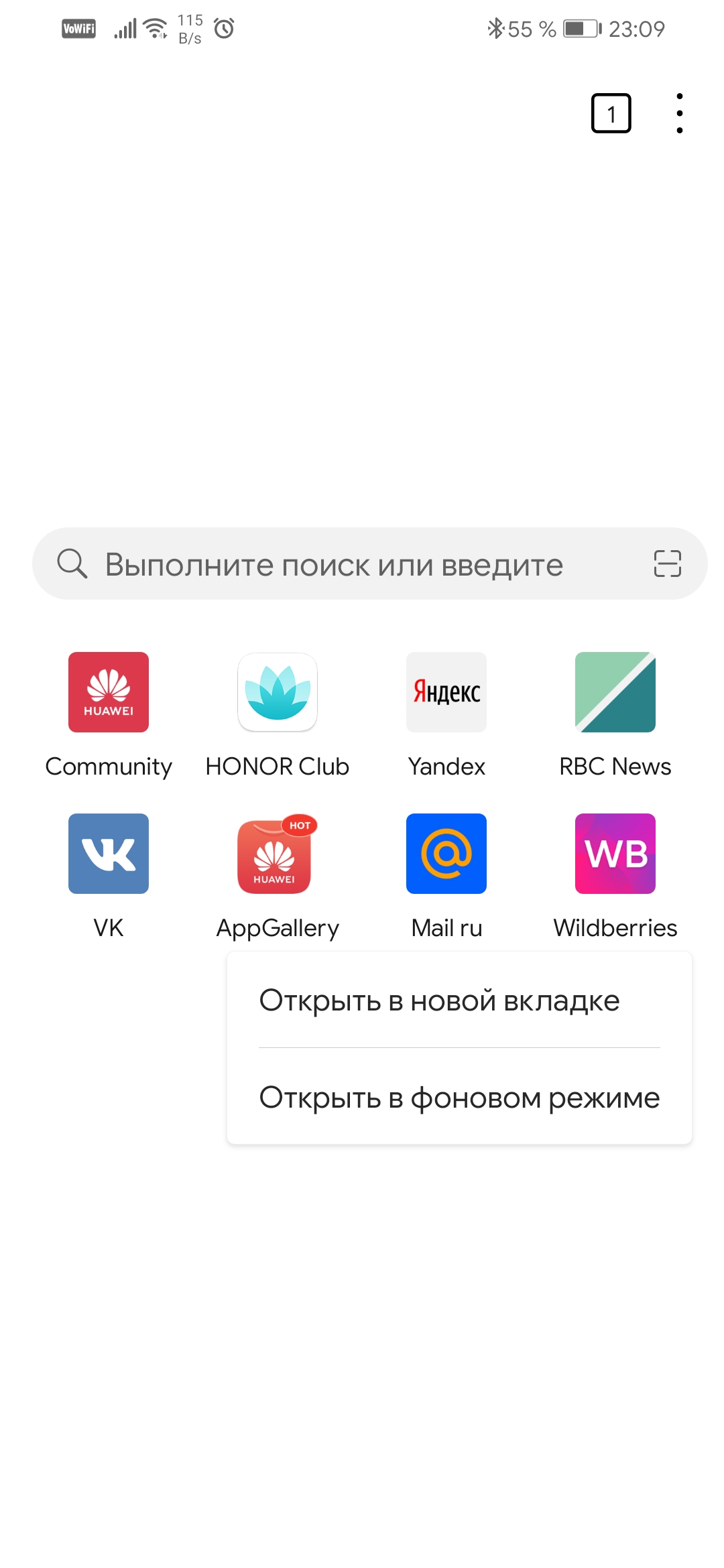Go to the VK shortcut
Viewport: 724px width, 1568px height.
pyautogui.click(x=109, y=854)
